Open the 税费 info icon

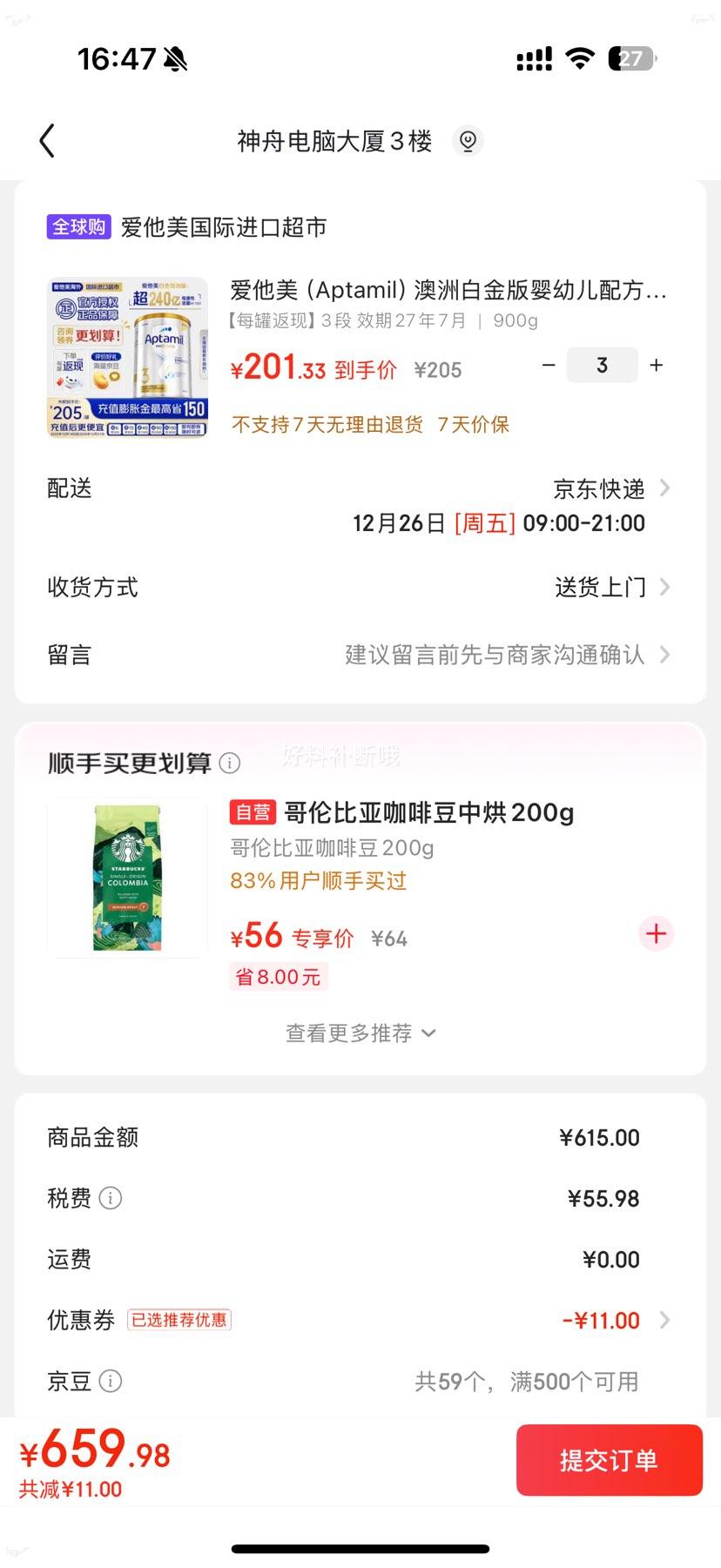111,1198
